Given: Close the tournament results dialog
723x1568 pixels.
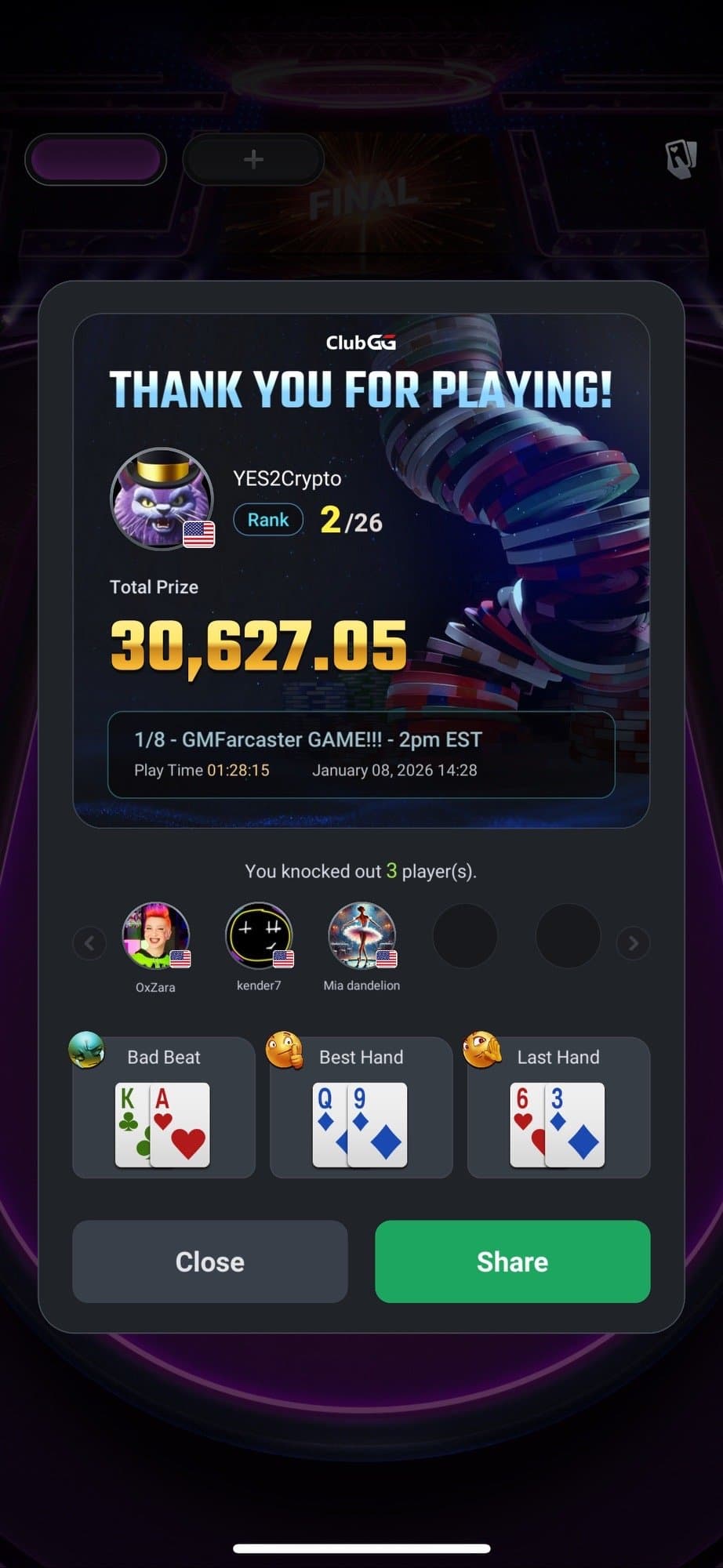Looking at the screenshot, I should [x=209, y=1261].
